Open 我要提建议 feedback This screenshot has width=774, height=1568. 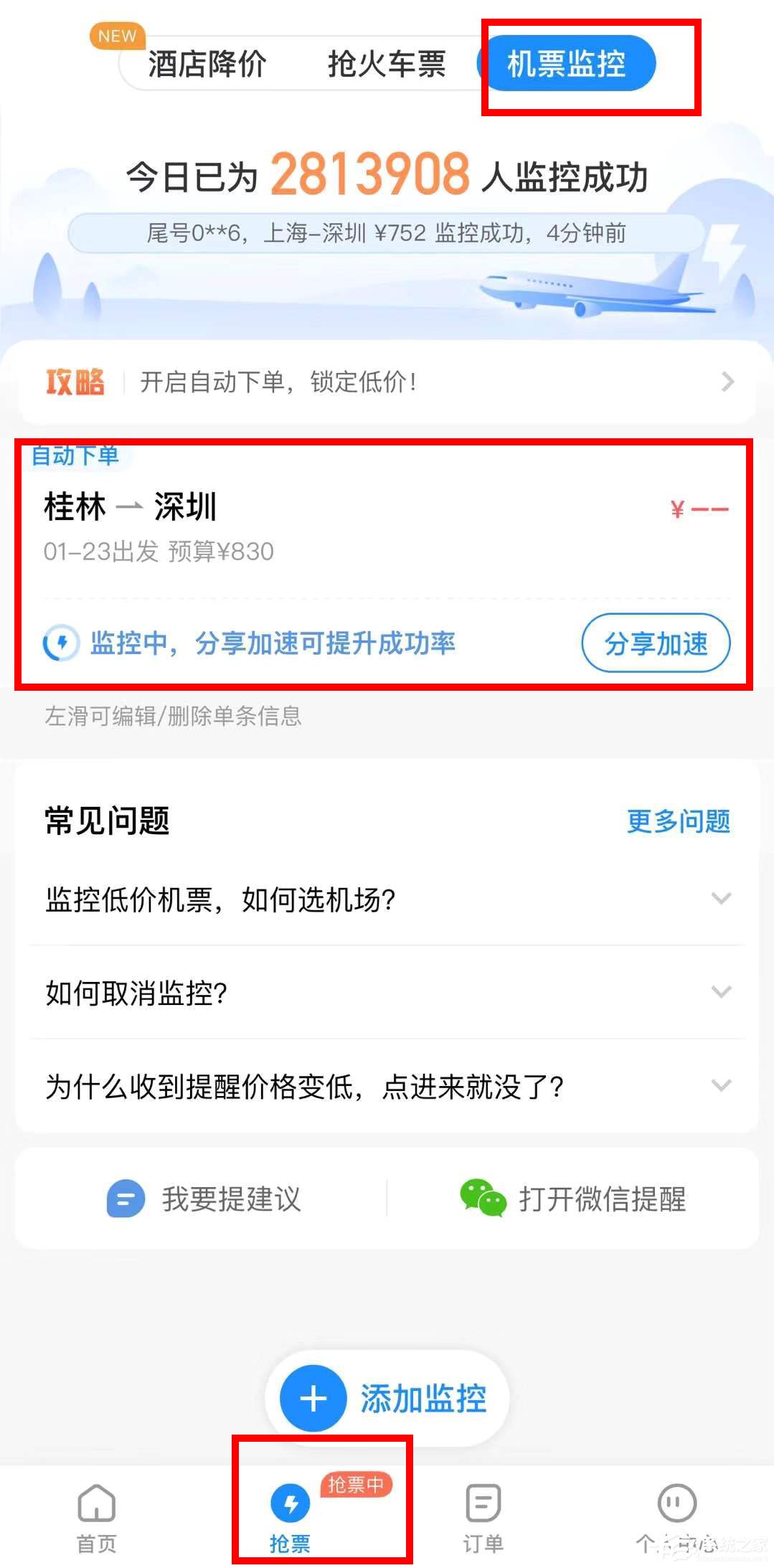[204, 1199]
